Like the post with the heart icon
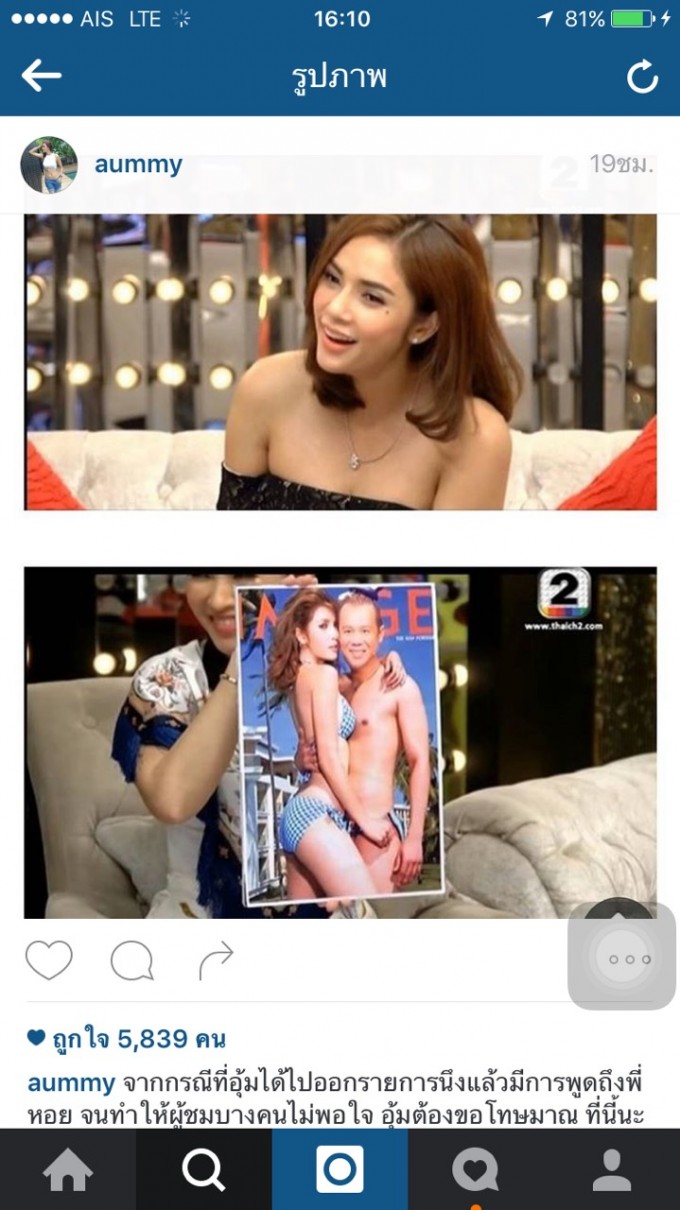The height and width of the screenshot is (1210, 680). (49, 961)
